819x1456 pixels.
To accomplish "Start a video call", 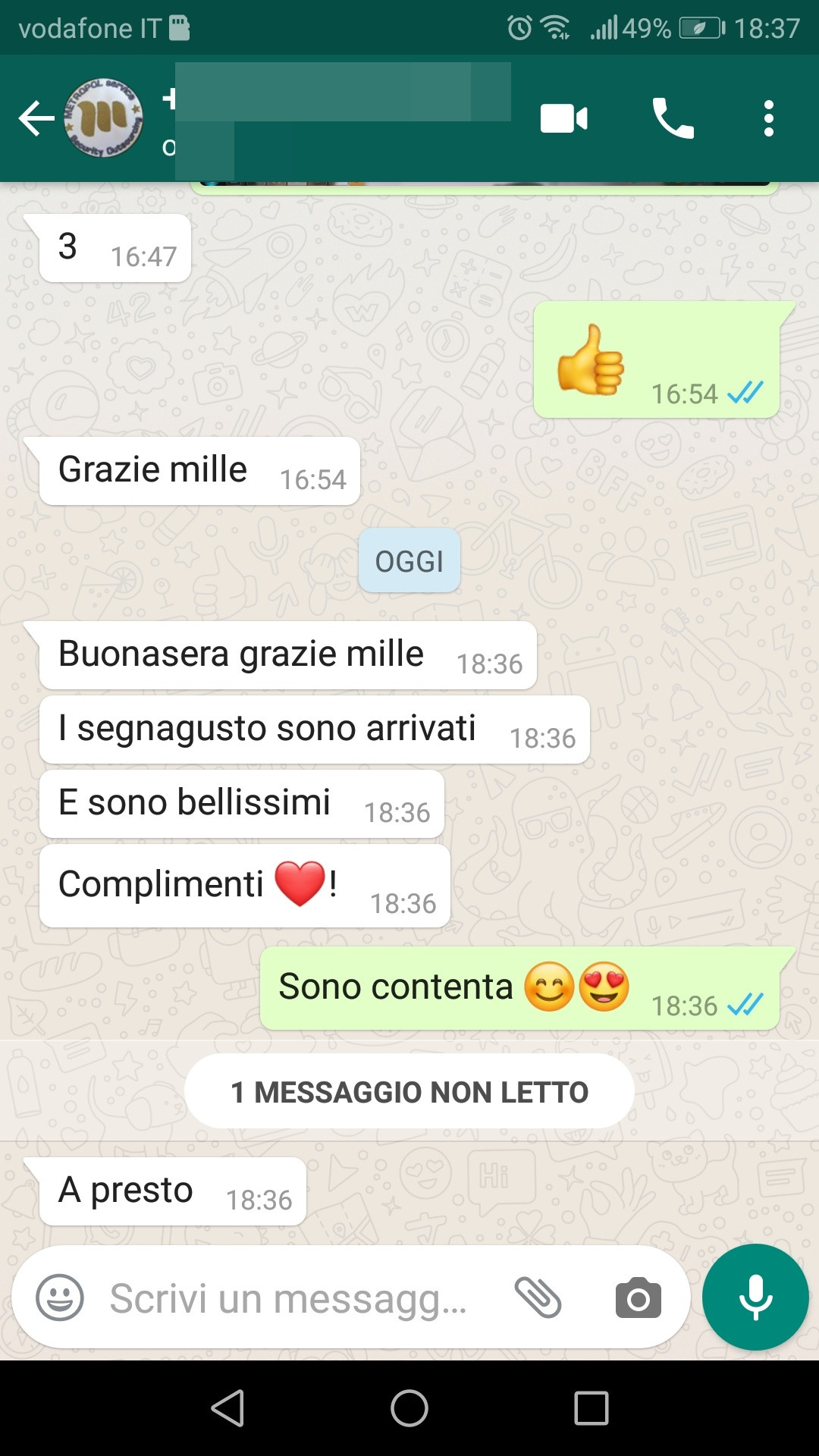I will (x=563, y=119).
